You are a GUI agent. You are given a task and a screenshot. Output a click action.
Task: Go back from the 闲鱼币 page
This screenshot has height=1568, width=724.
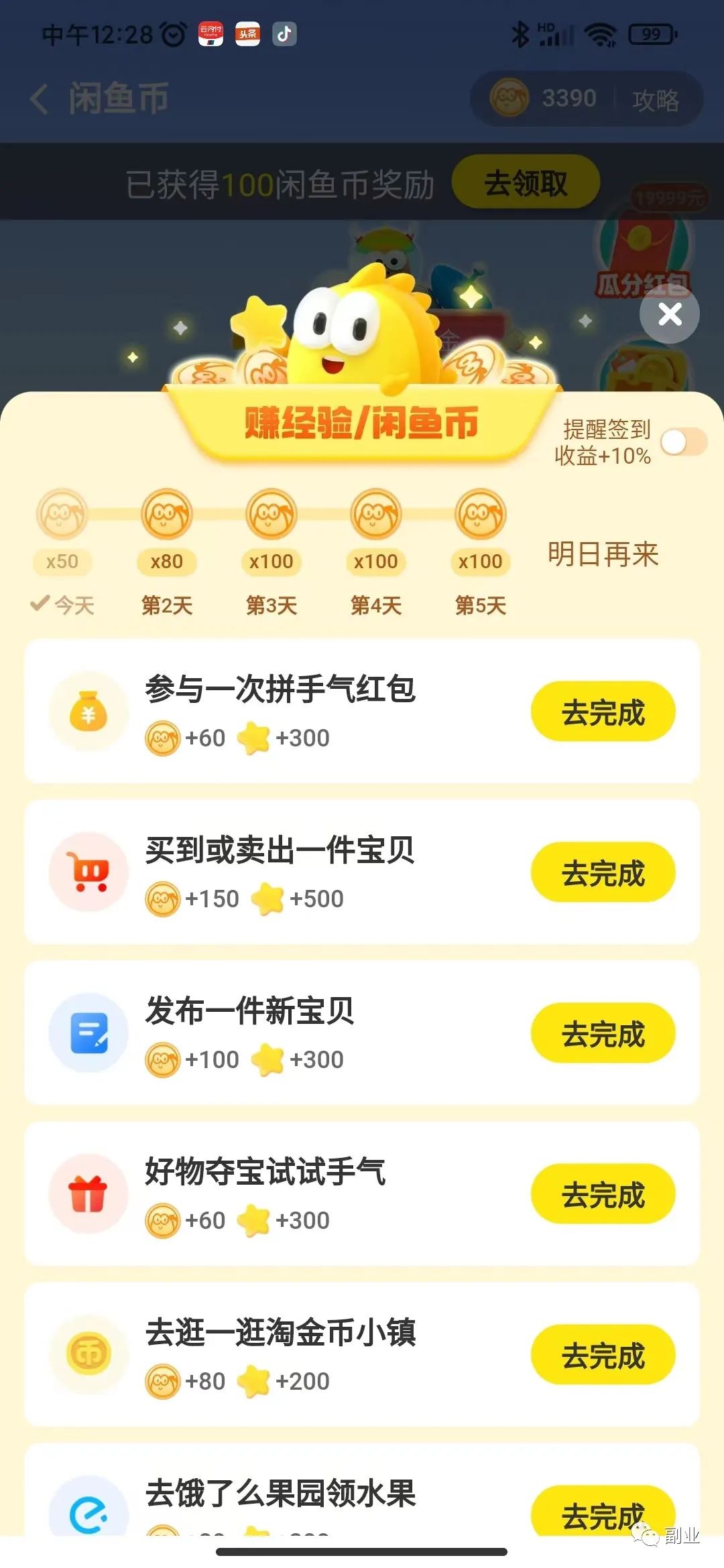tap(40, 99)
